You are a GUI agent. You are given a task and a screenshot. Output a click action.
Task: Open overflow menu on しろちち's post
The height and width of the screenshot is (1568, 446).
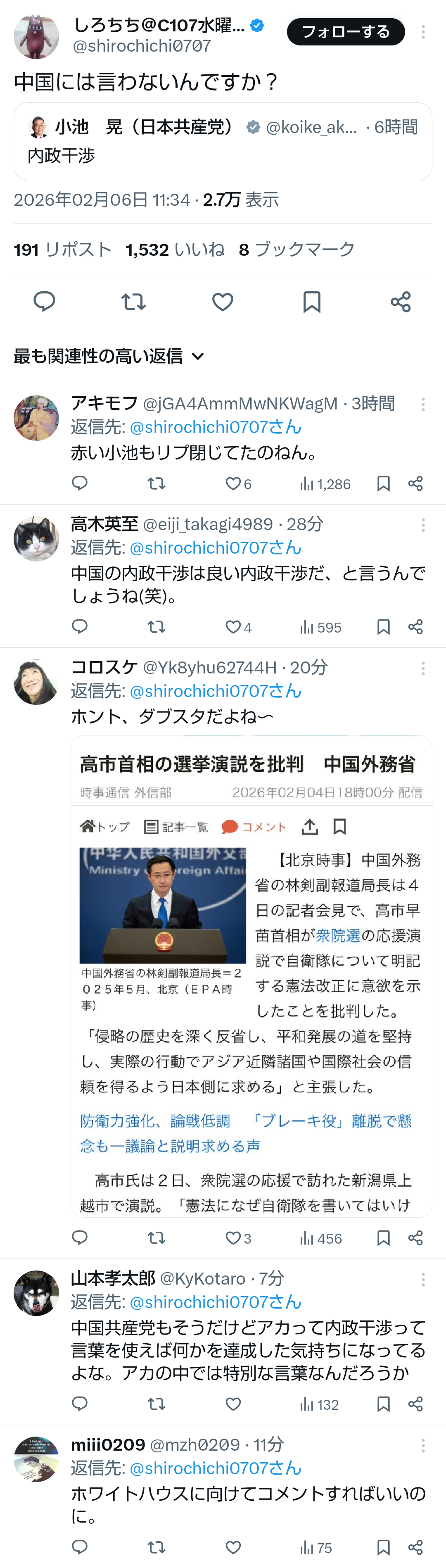[423, 32]
